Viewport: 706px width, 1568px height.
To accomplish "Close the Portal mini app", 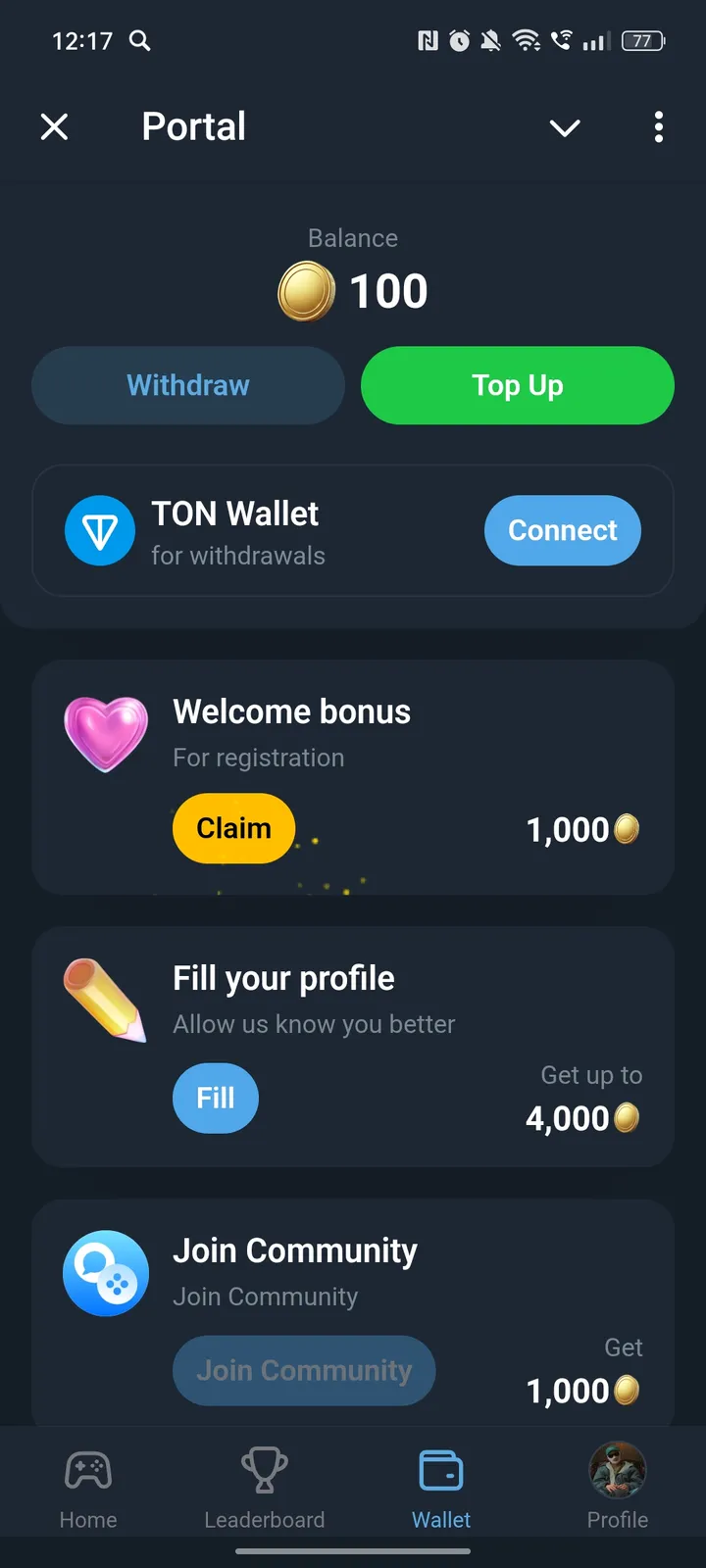I will [55, 126].
